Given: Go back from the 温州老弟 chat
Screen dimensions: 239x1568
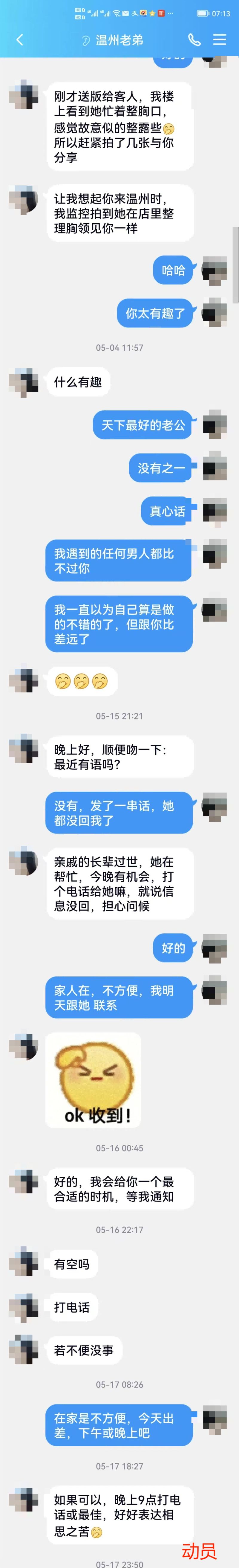Looking at the screenshot, I should [x=19, y=39].
